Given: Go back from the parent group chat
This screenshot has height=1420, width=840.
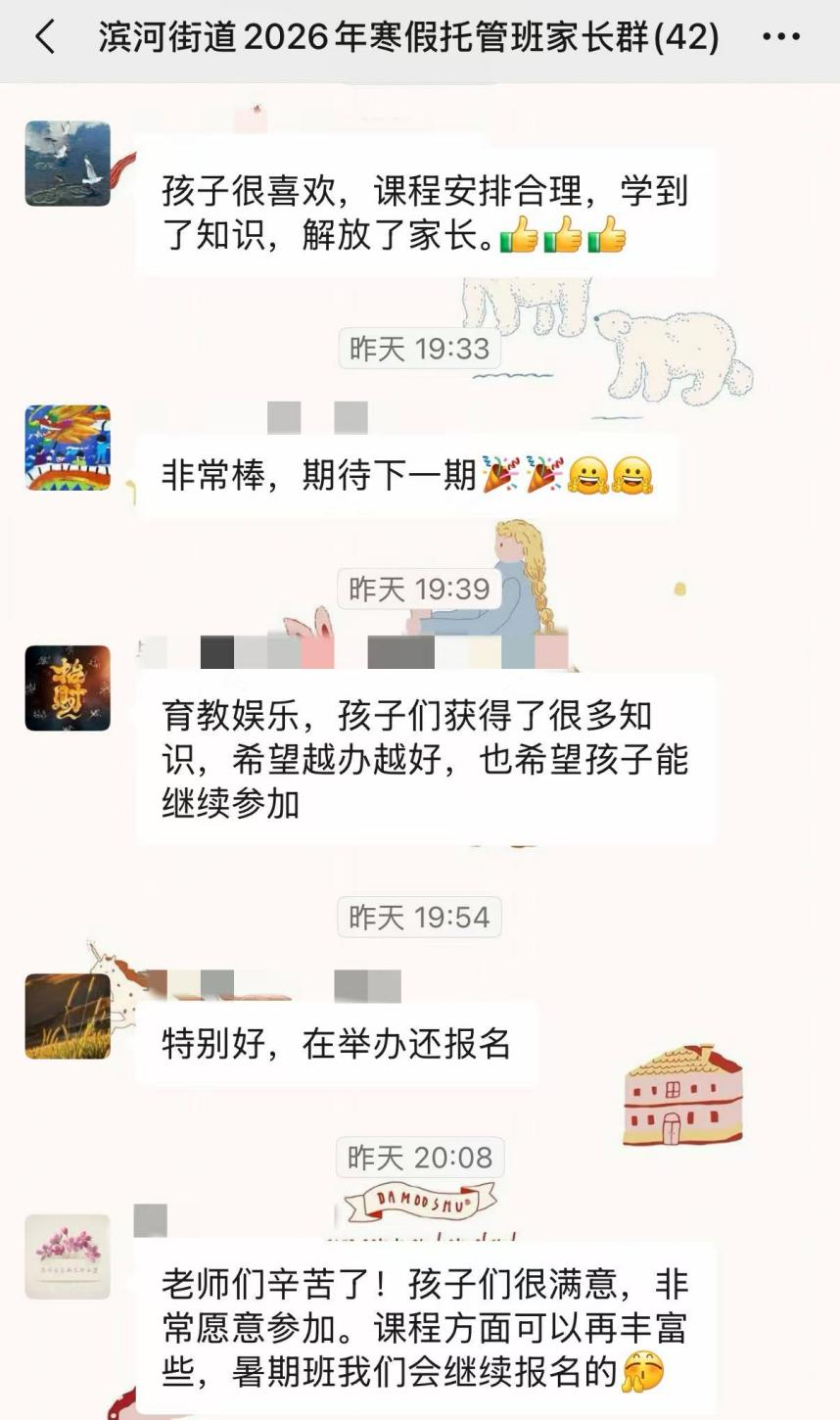Looking at the screenshot, I should (x=45, y=38).
